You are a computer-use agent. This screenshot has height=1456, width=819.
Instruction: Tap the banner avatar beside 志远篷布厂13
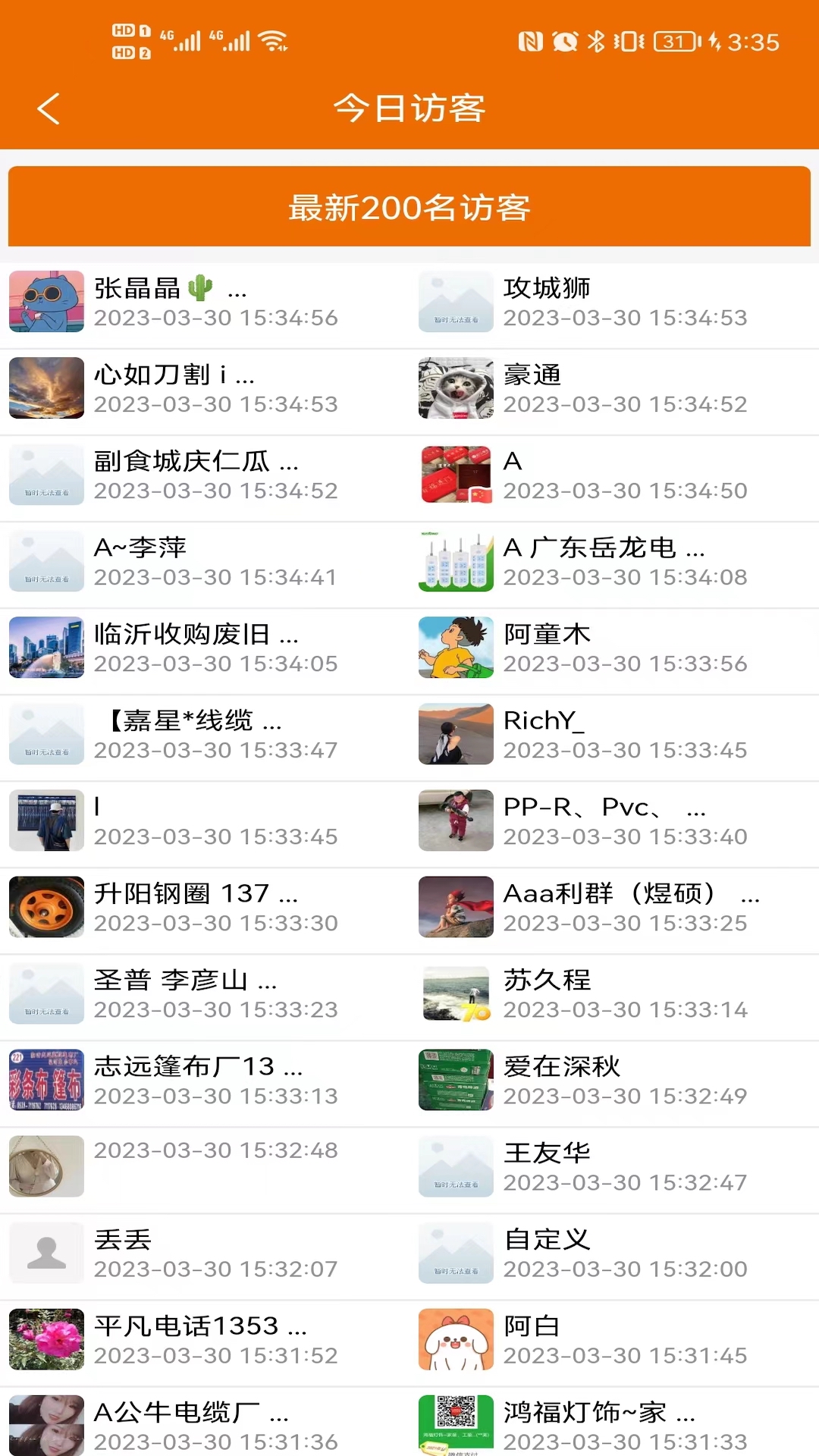(x=46, y=1080)
